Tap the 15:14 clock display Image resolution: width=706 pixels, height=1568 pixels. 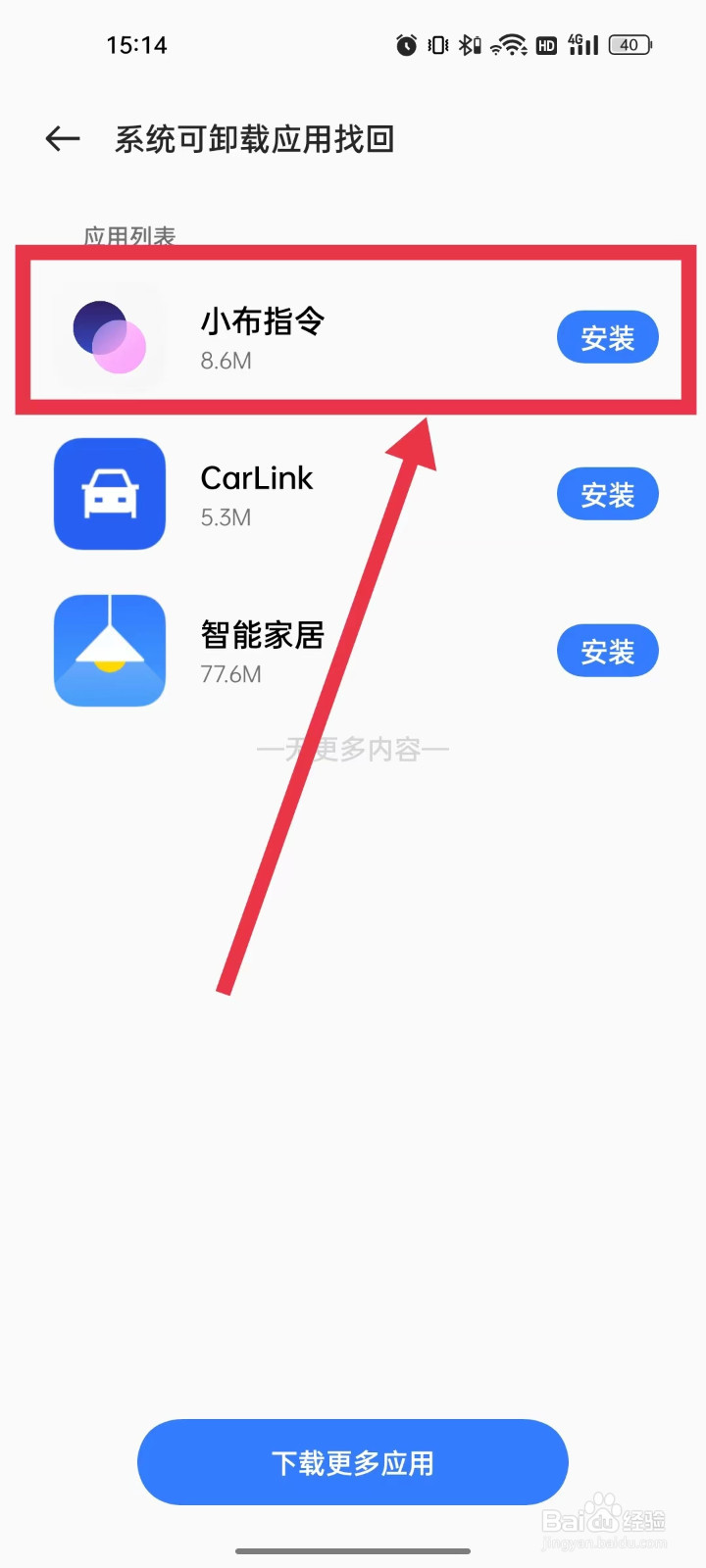[137, 44]
